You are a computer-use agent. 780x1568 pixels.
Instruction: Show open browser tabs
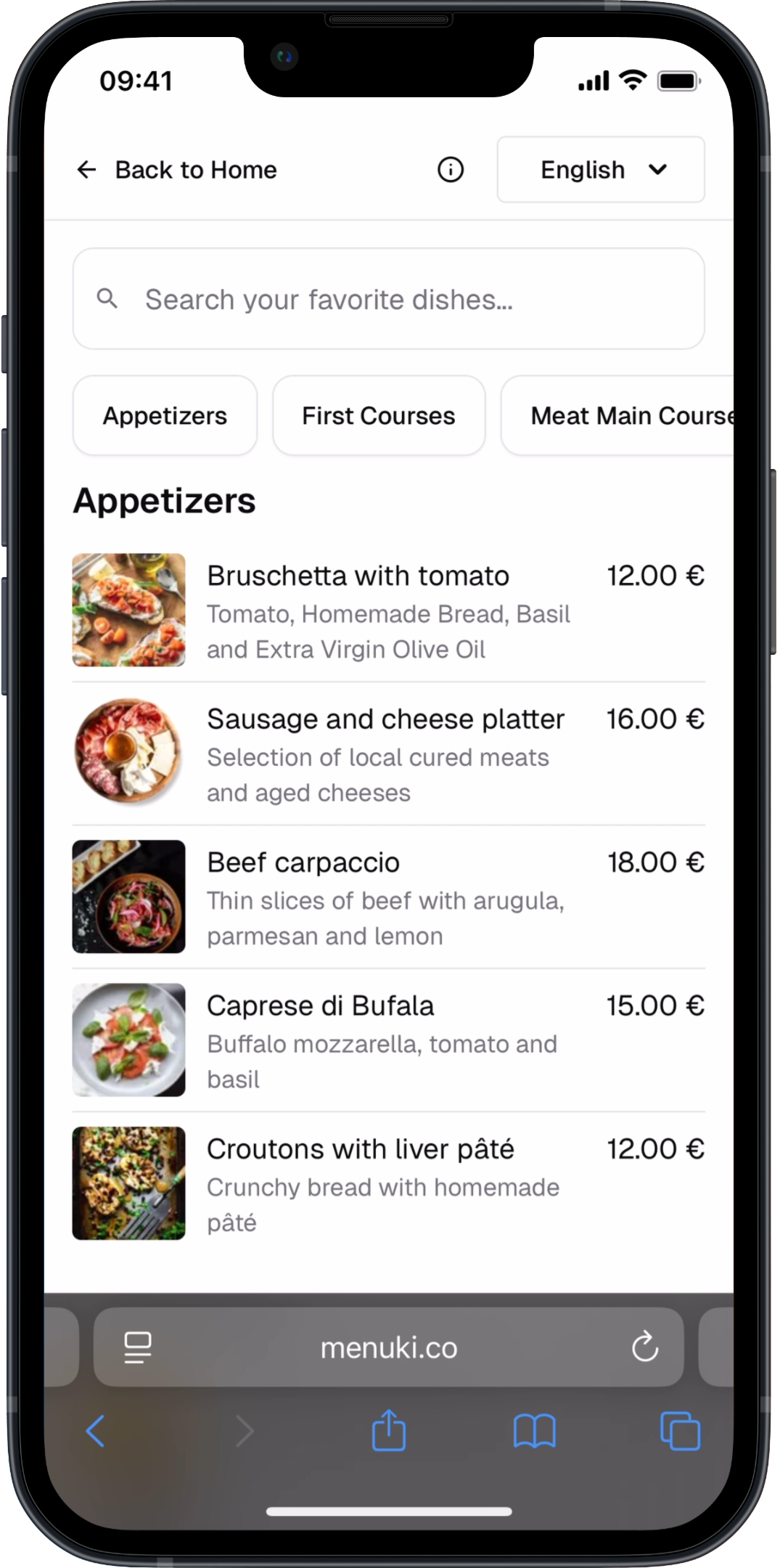pyautogui.click(x=680, y=1431)
